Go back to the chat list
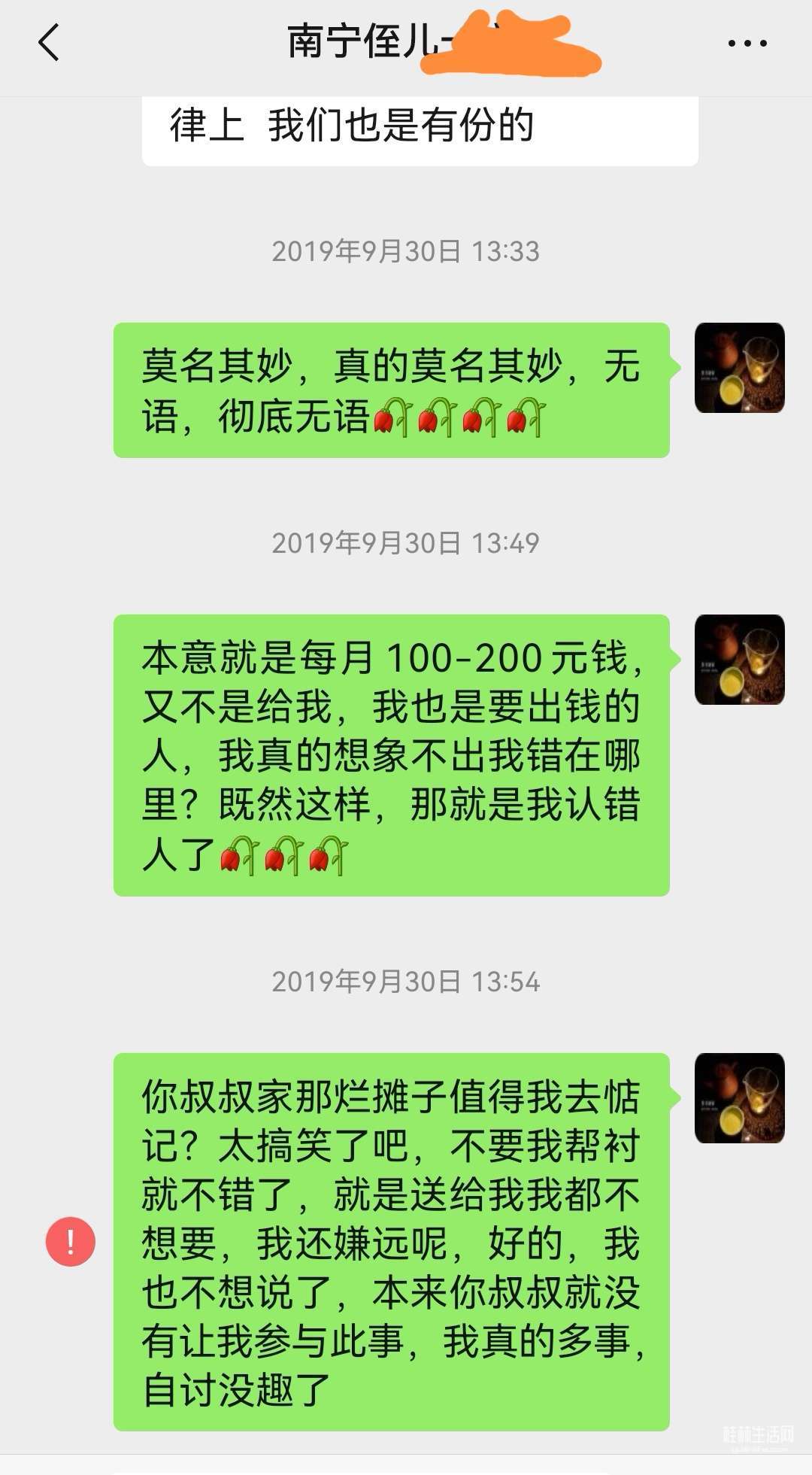812x1475 pixels. (49, 42)
